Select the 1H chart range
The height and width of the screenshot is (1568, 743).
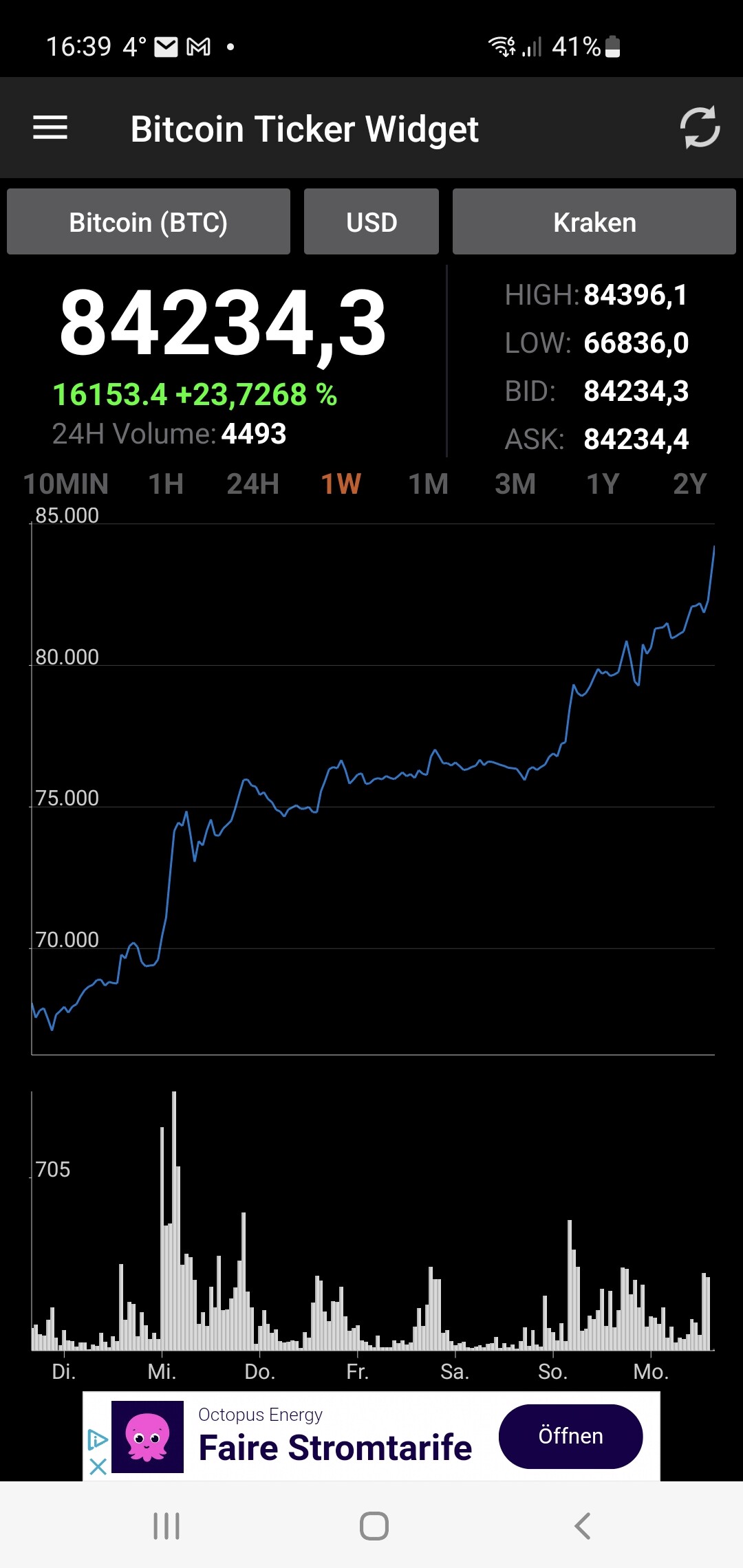tap(166, 484)
